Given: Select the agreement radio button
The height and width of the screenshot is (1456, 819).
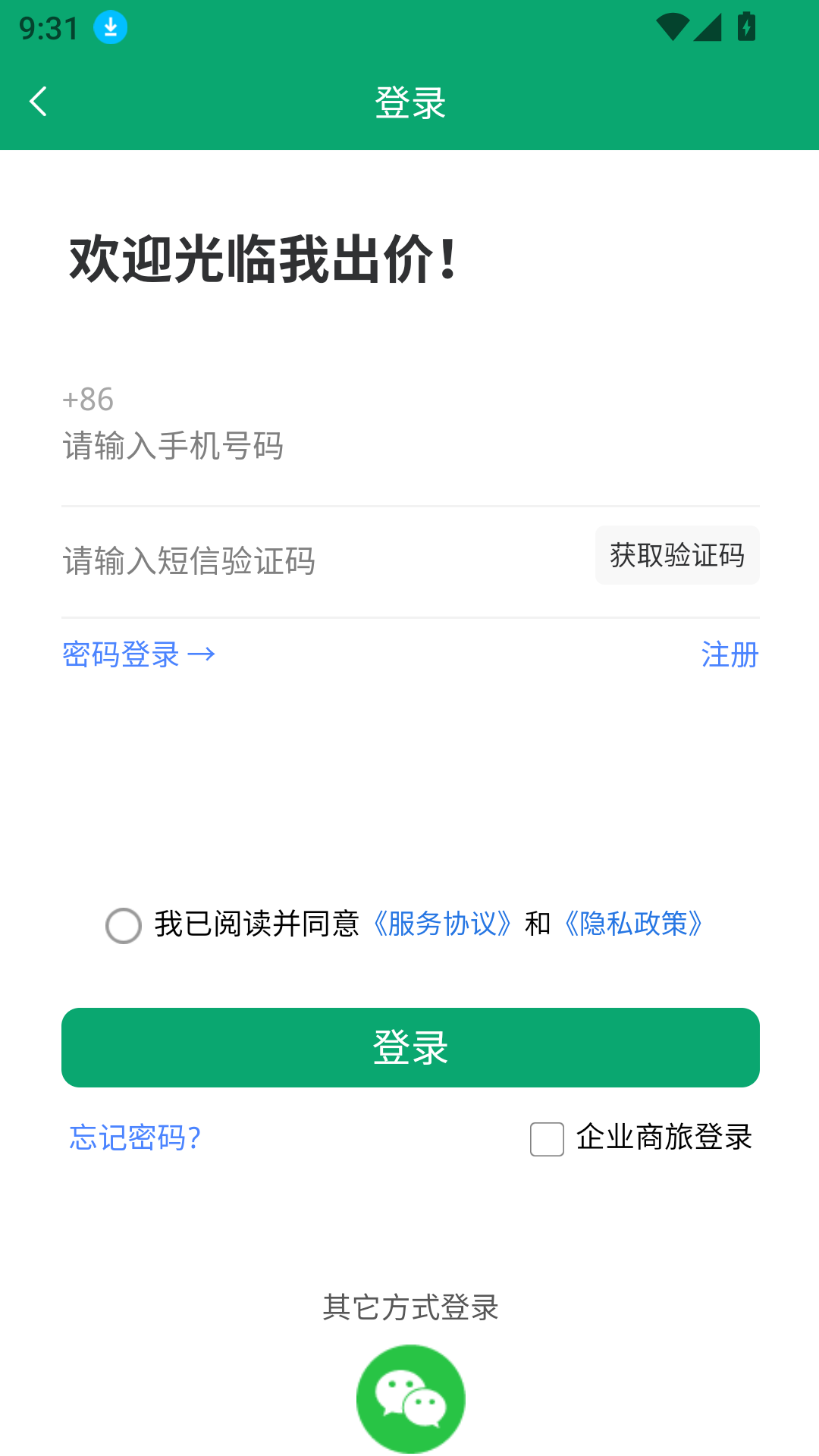Looking at the screenshot, I should click(123, 925).
